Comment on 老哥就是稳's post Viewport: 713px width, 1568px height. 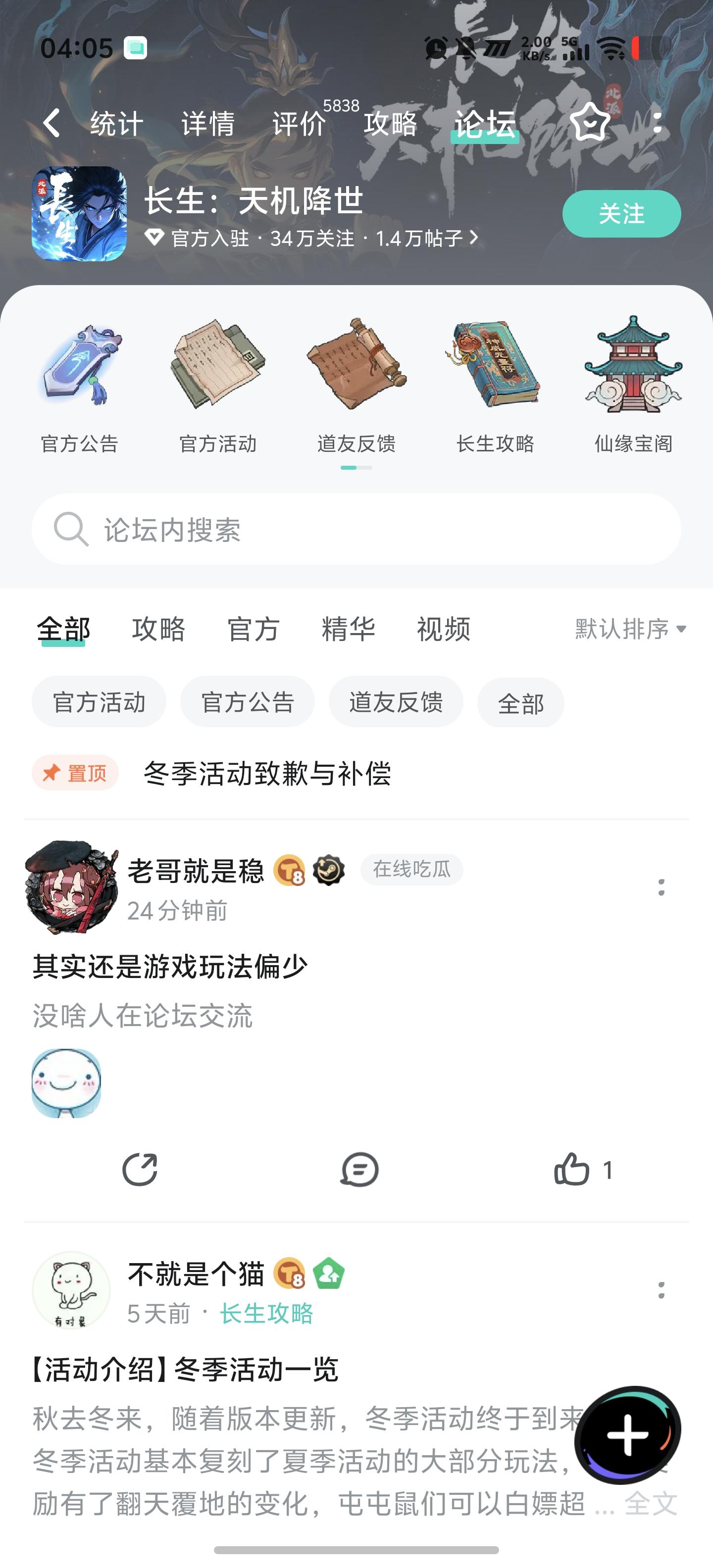click(x=359, y=1169)
